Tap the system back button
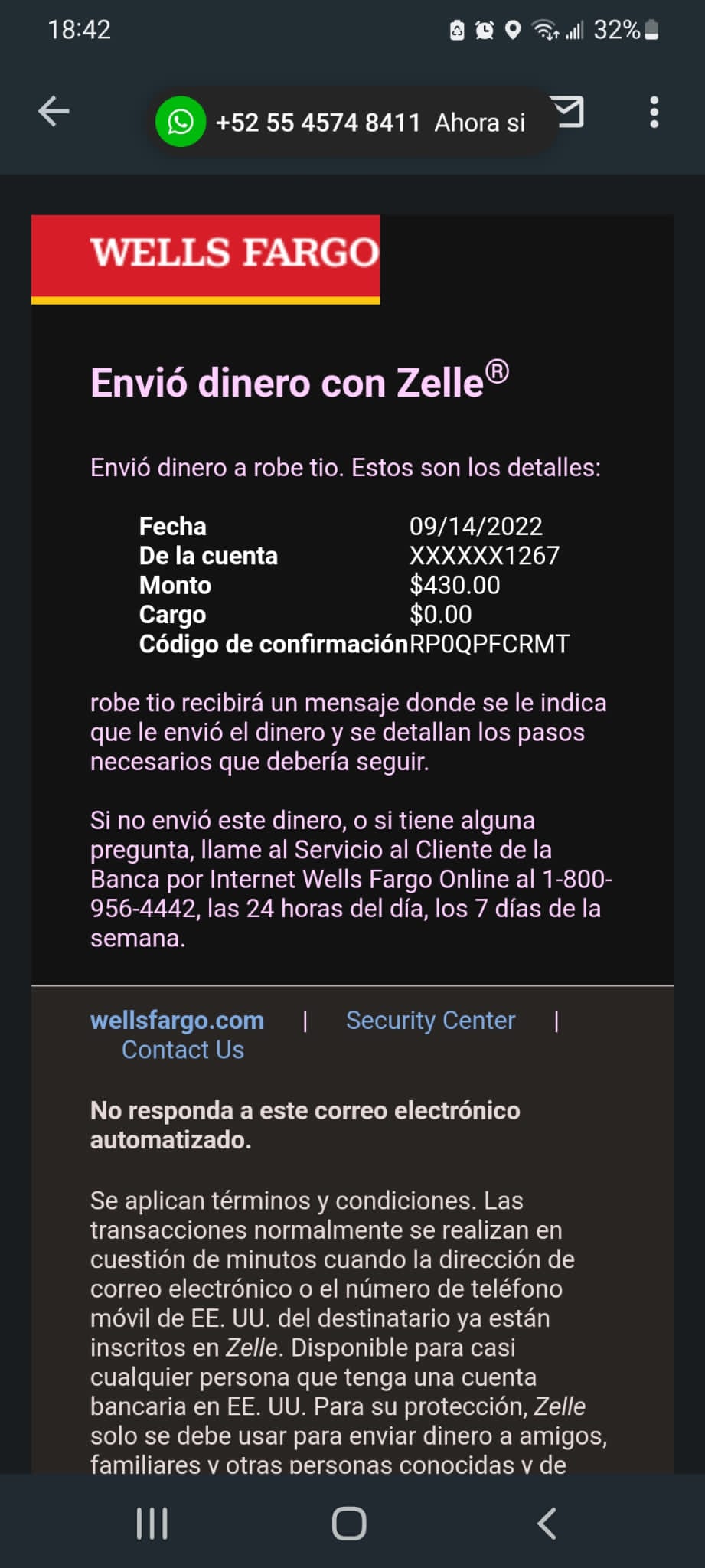The height and width of the screenshot is (1568, 705). [x=547, y=1524]
